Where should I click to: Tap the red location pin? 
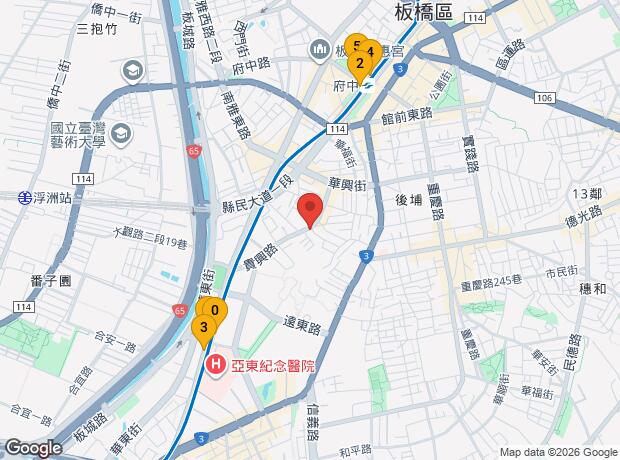coord(310,210)
